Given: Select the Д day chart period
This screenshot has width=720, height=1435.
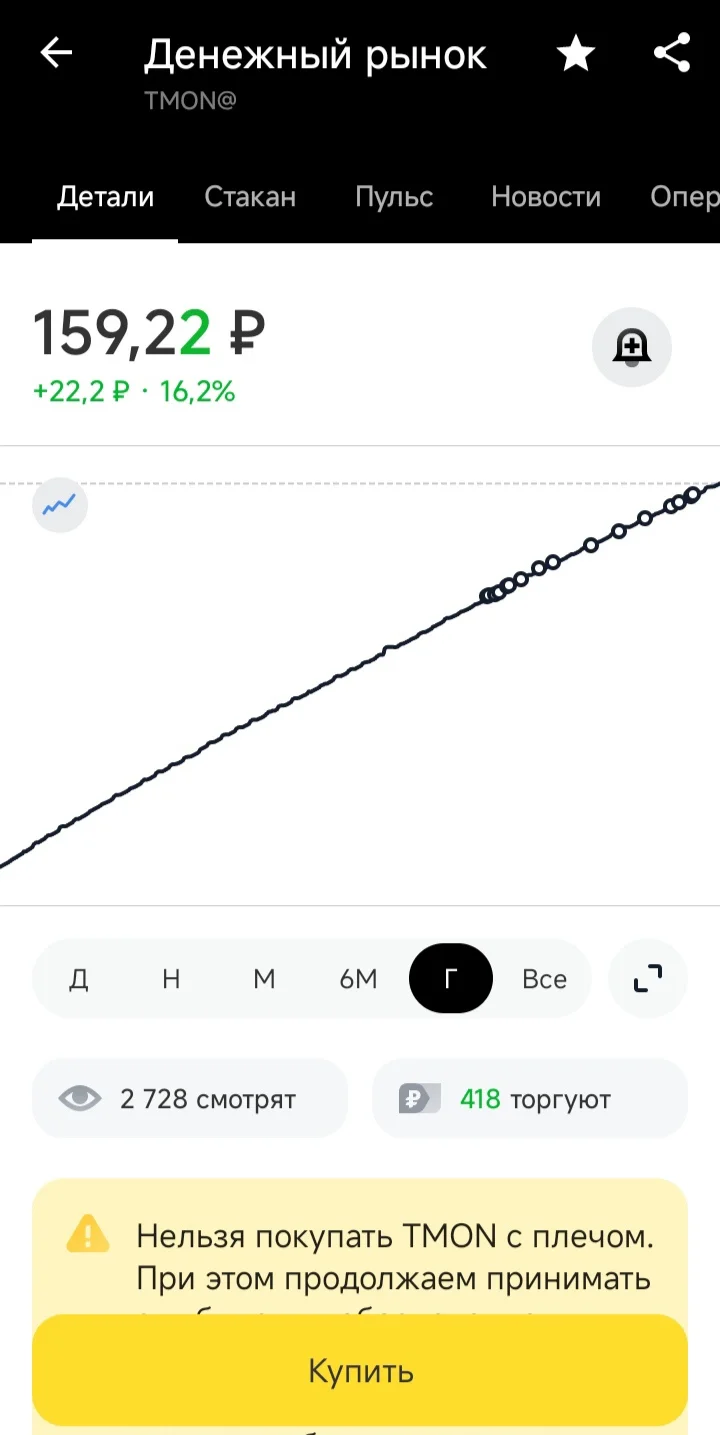Looking at the screenshot, I should click(79, 979).
